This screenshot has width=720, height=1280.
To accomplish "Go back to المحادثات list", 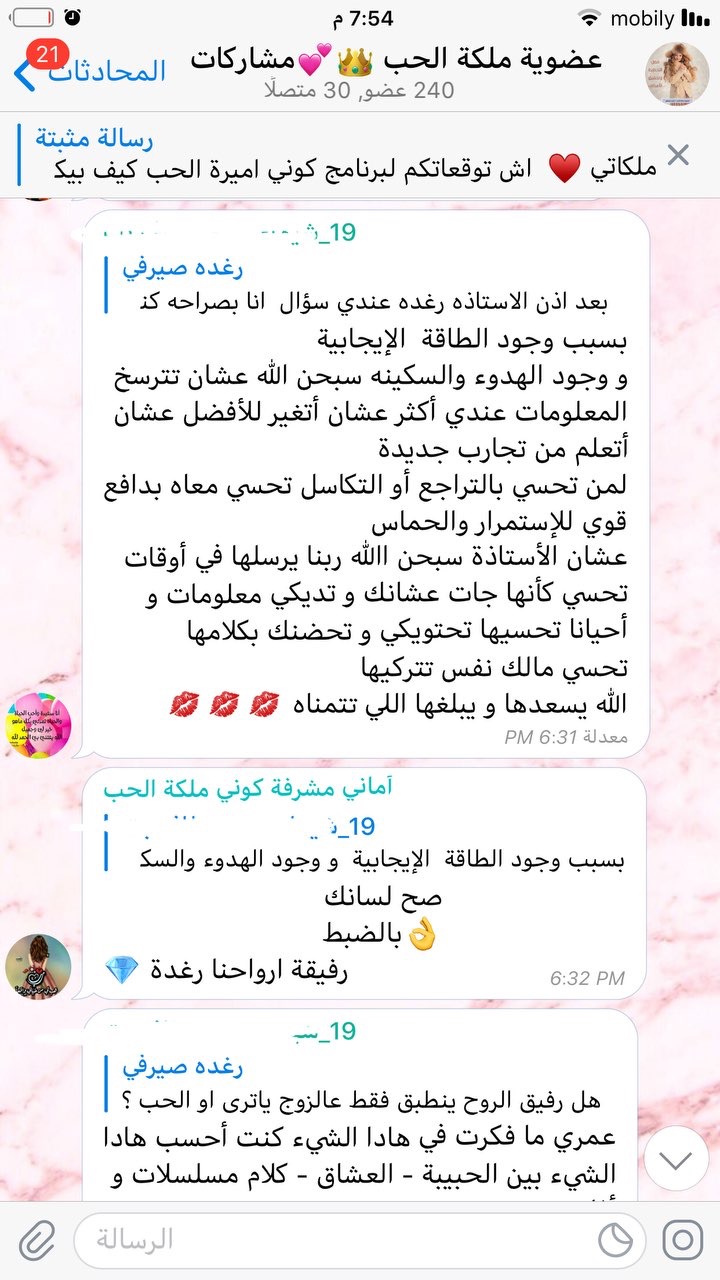I will (90, 71).
